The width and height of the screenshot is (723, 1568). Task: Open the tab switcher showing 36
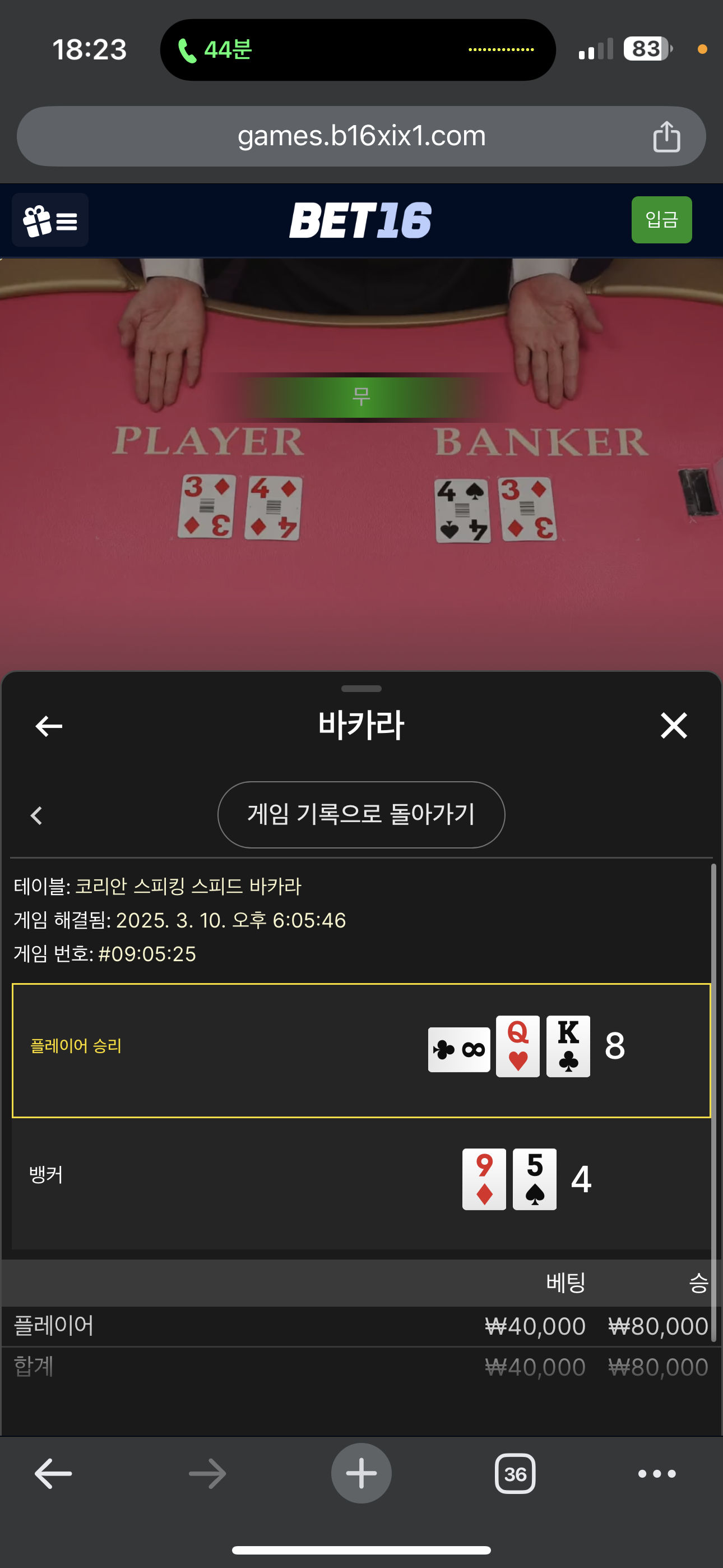click(x=515, y=1474)
